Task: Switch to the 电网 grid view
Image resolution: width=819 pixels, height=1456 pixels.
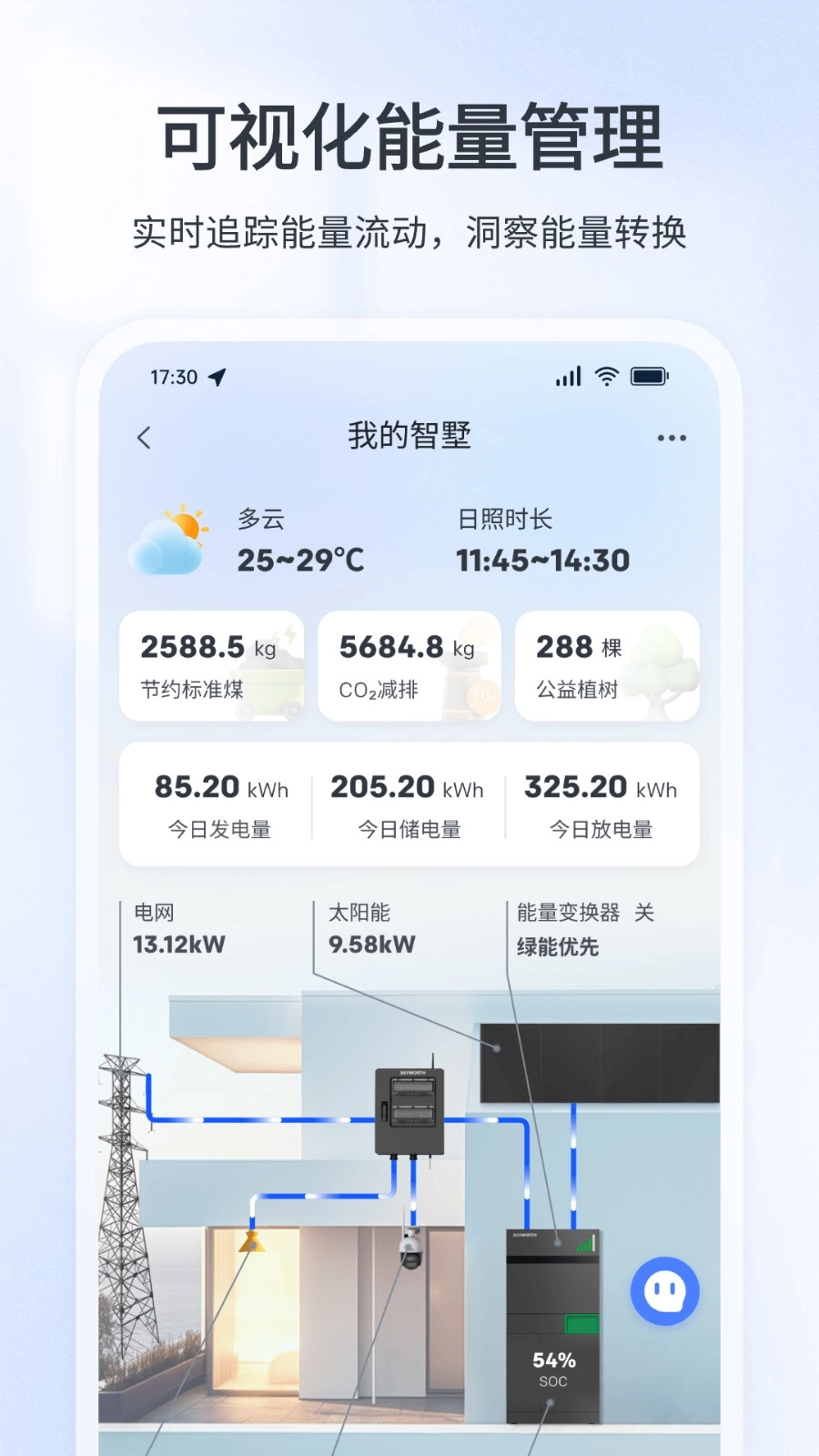Action: pos(174,928)
